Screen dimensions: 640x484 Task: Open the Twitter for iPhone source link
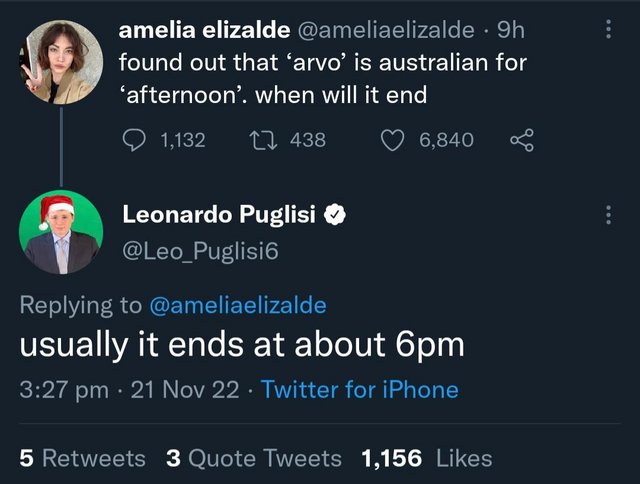click(359, 389)
